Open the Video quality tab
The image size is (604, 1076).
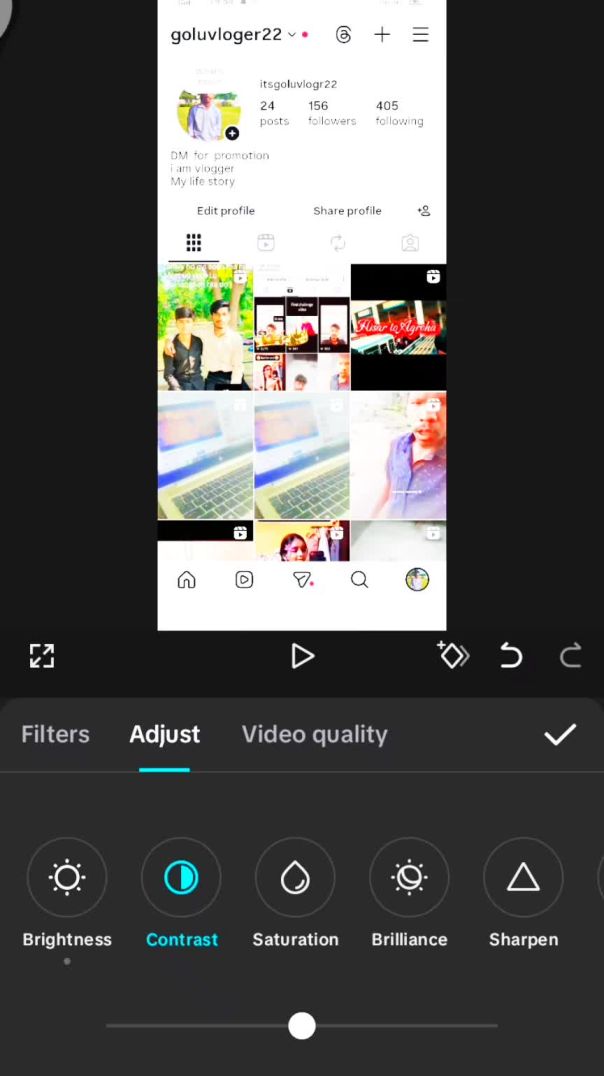[x=314, y=734]
